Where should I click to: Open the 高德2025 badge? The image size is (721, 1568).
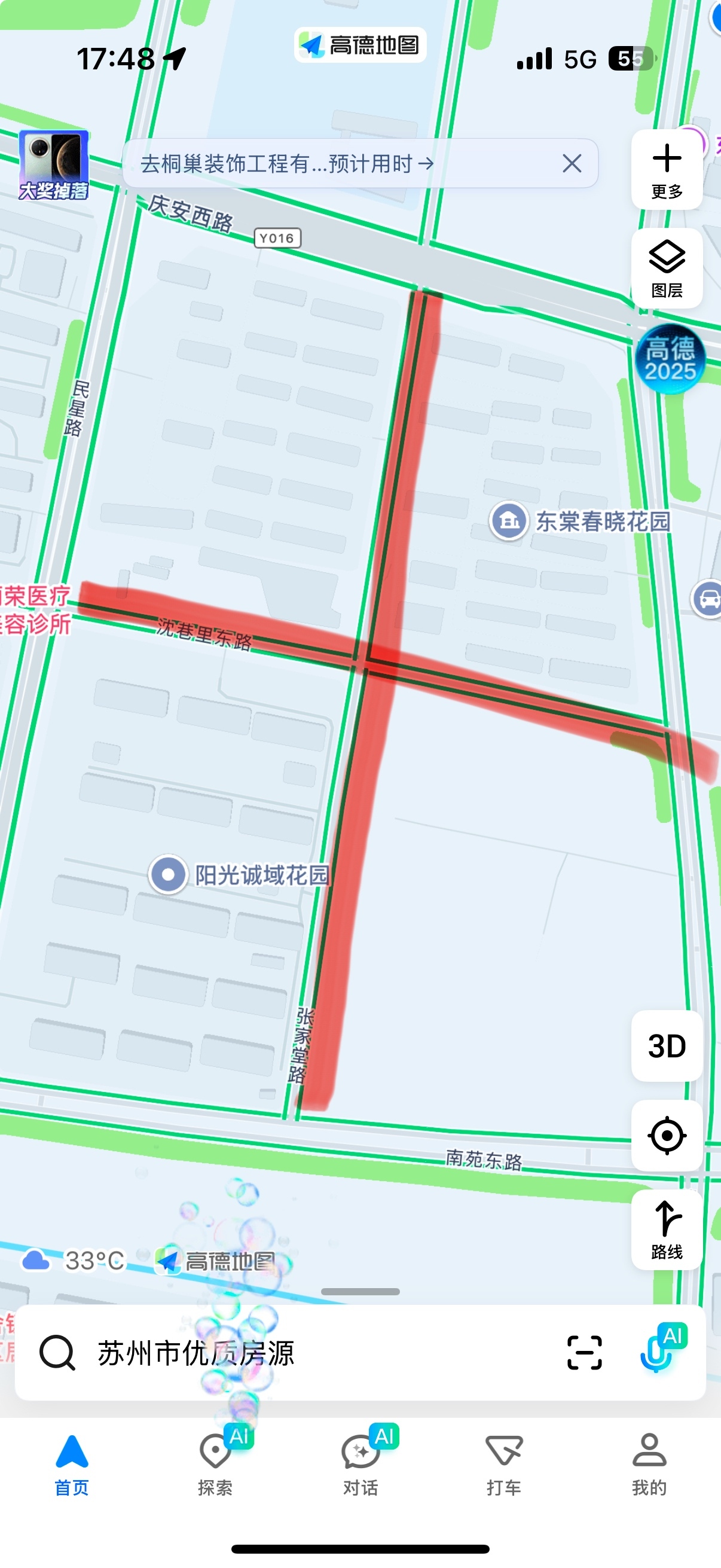tap(669, 359)
